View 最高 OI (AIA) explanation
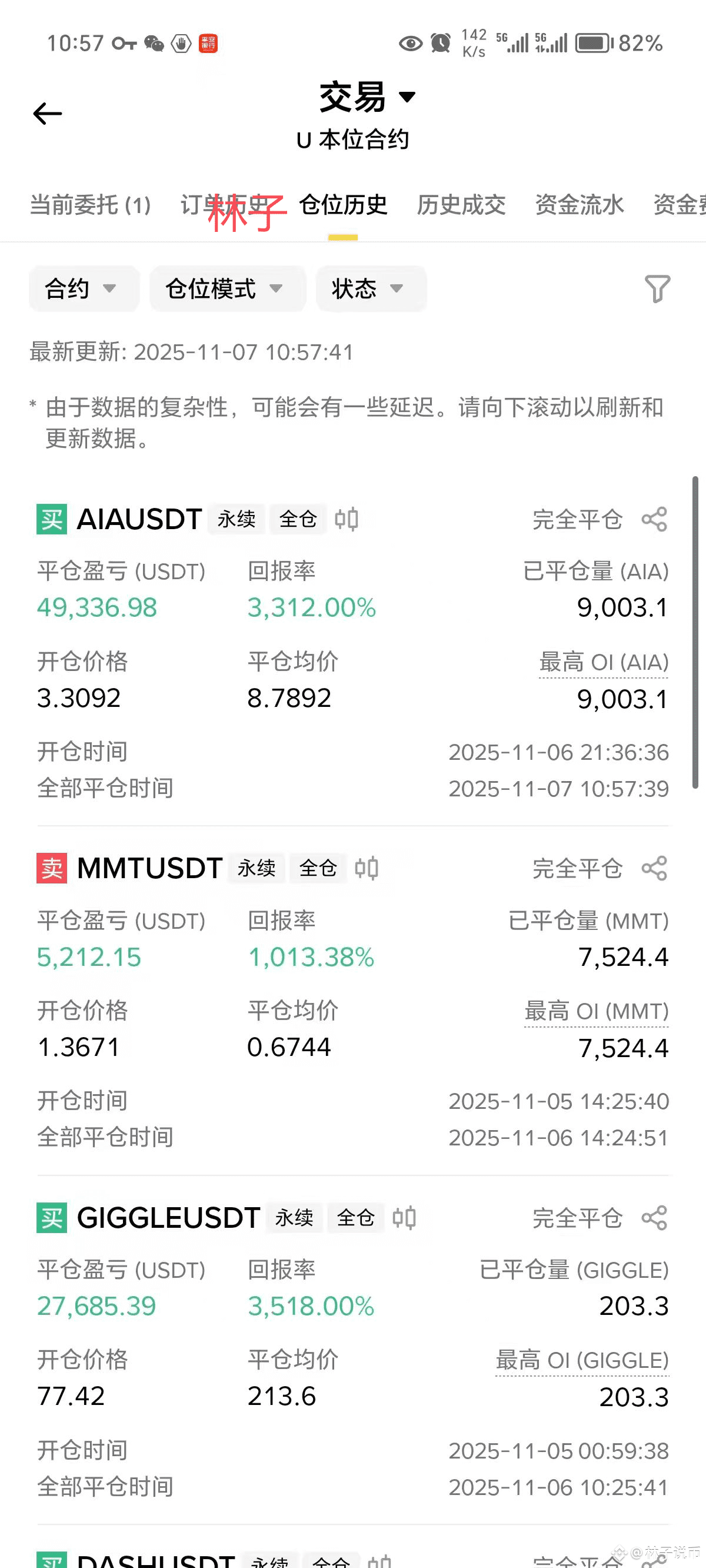 click(604, 662)
